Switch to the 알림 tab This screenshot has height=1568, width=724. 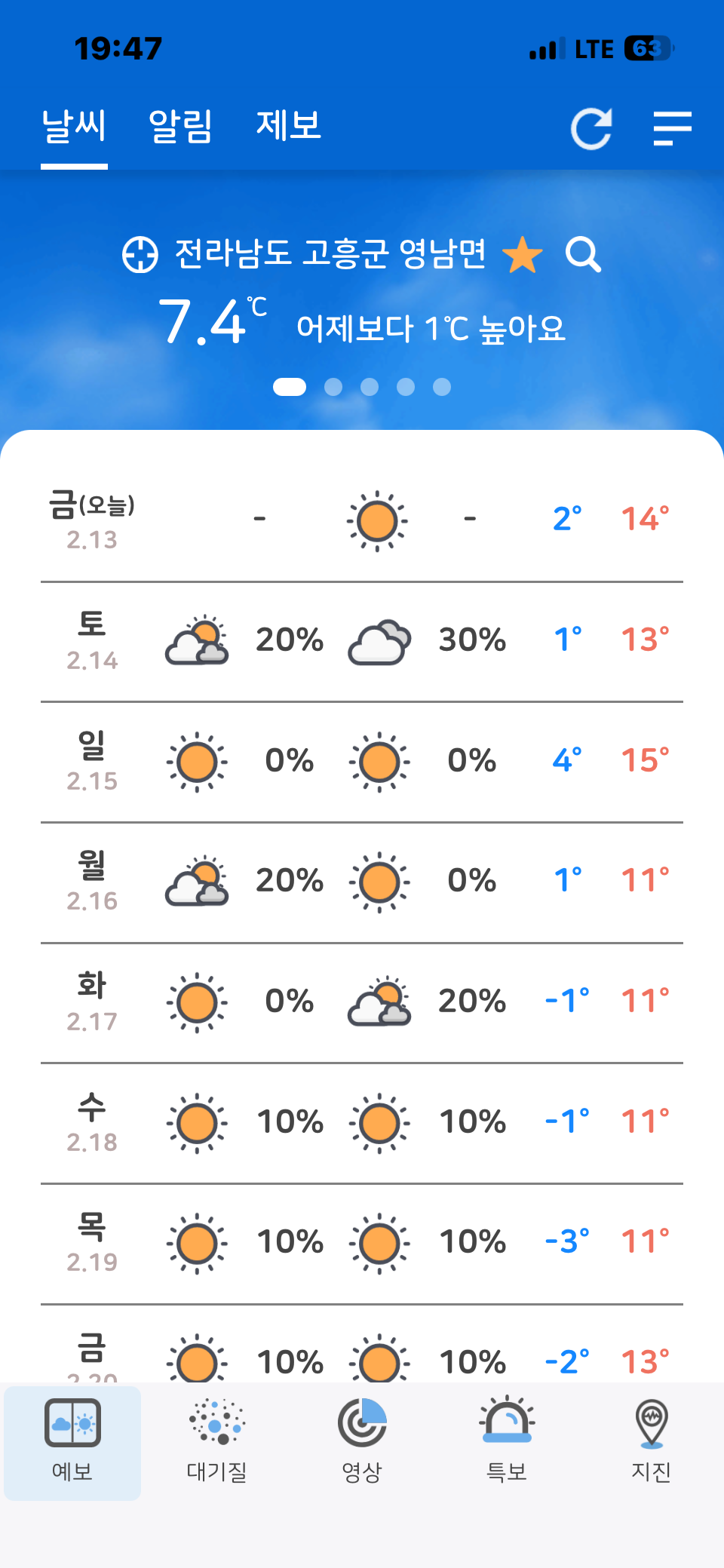[x=180, y=126]
